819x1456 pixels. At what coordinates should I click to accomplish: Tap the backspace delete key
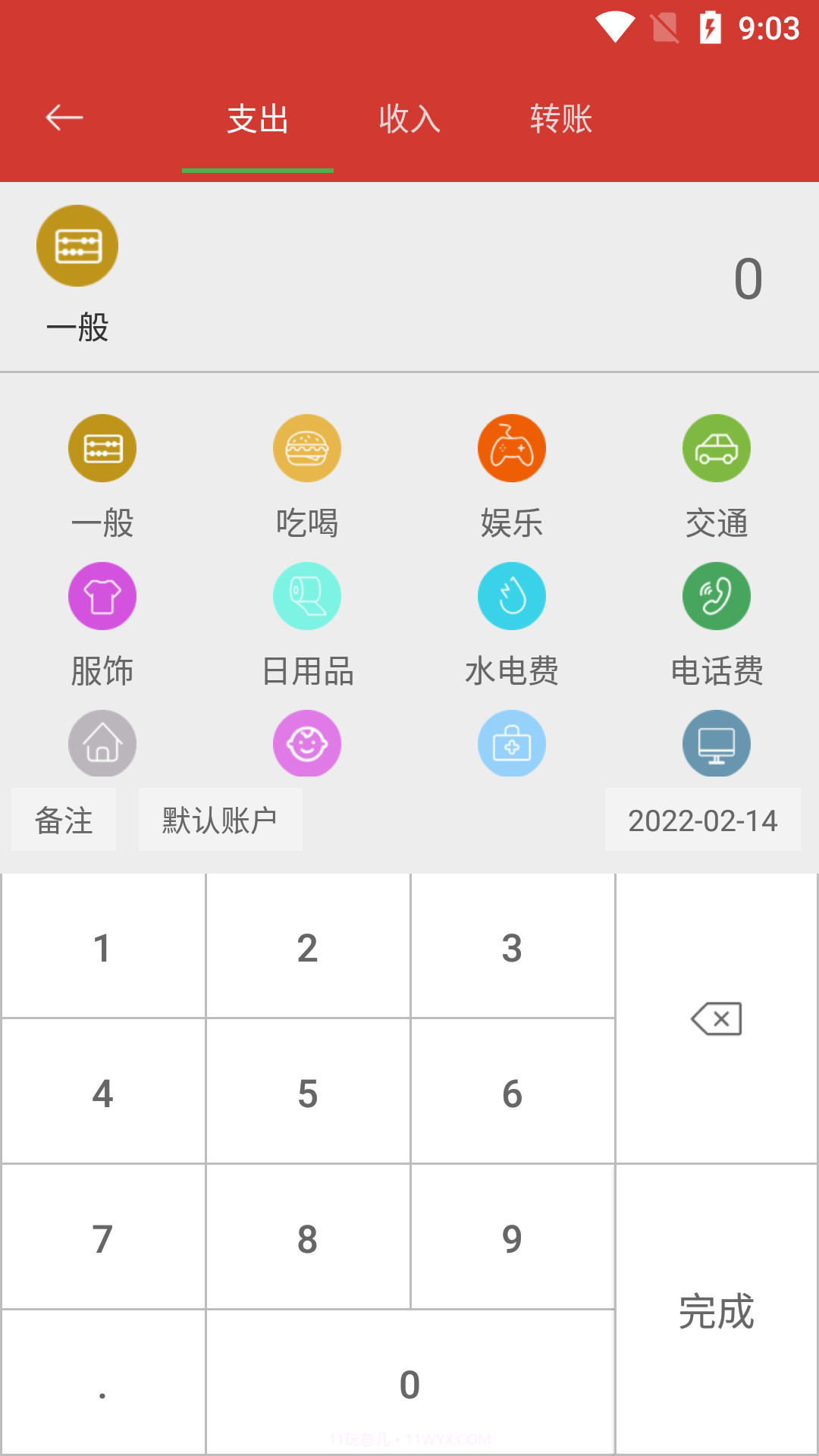click(717, 1017)
